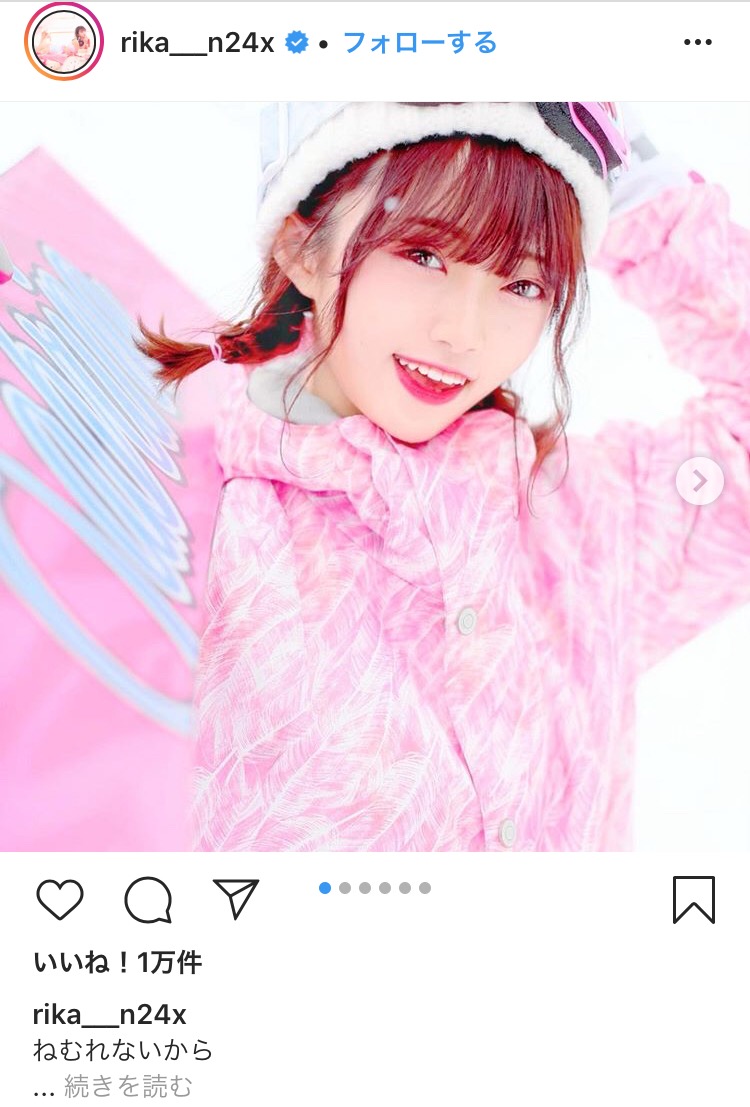
Task: Open the rika___n24x username in the header
Action: 196,43
